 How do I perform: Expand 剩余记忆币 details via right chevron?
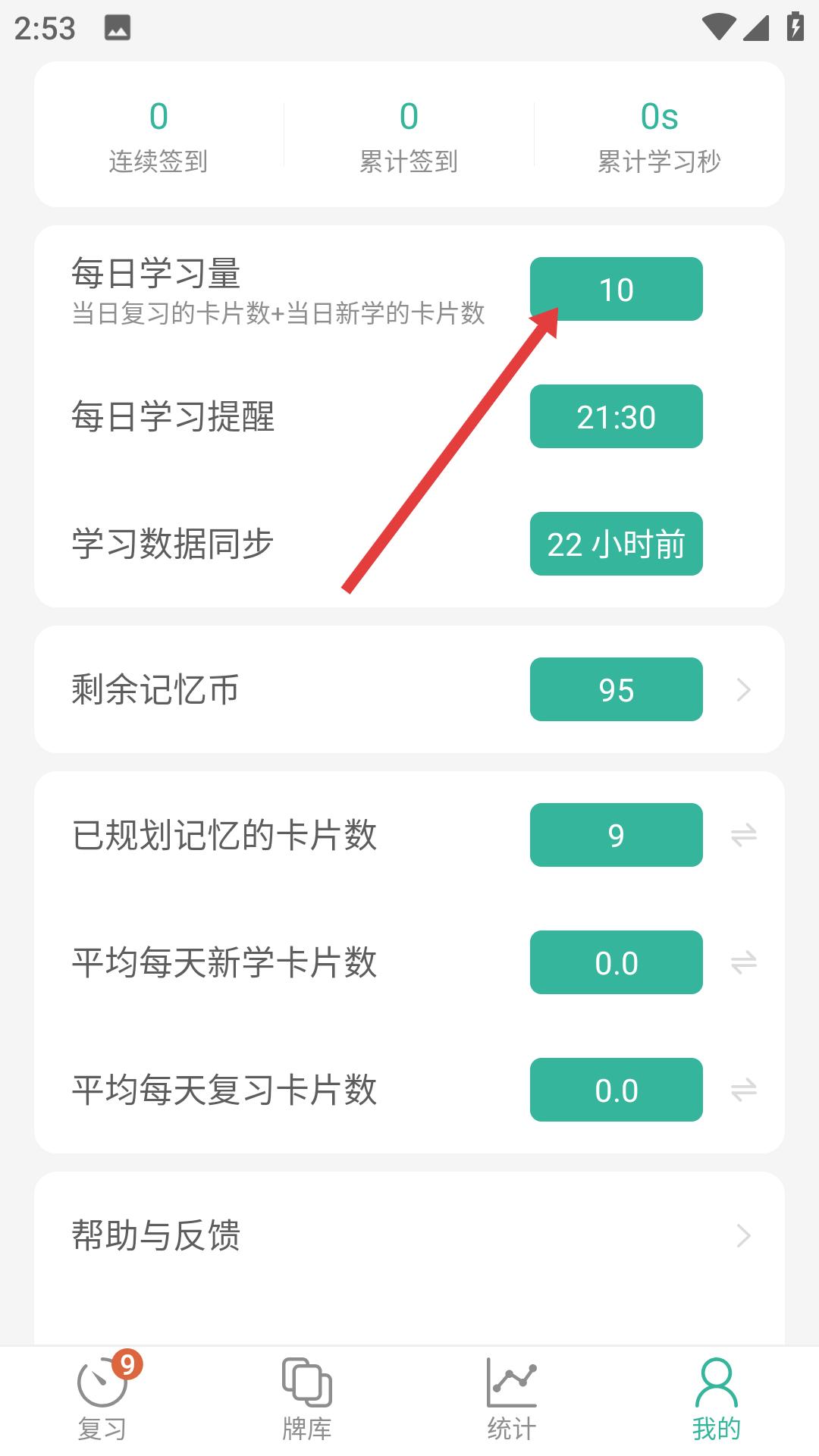tap(744, 689)
